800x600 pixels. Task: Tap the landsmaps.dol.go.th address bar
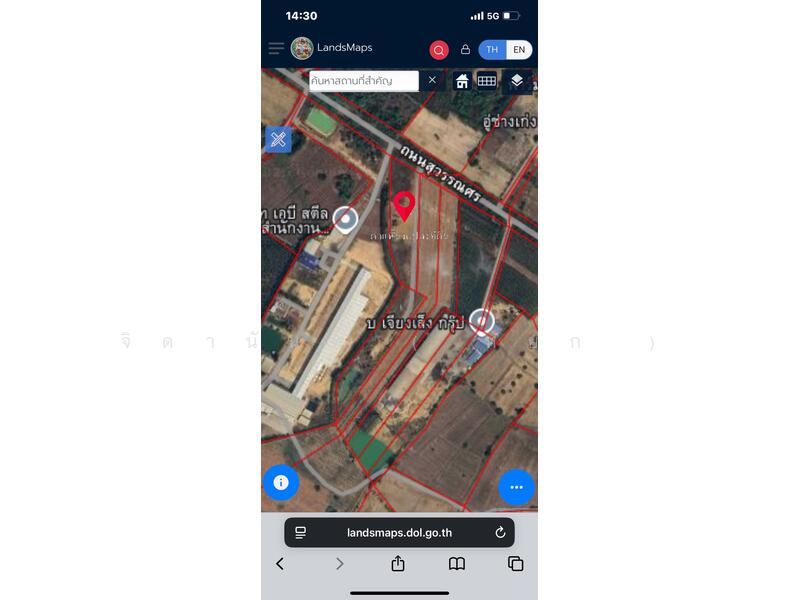click(x=399, y=533)
